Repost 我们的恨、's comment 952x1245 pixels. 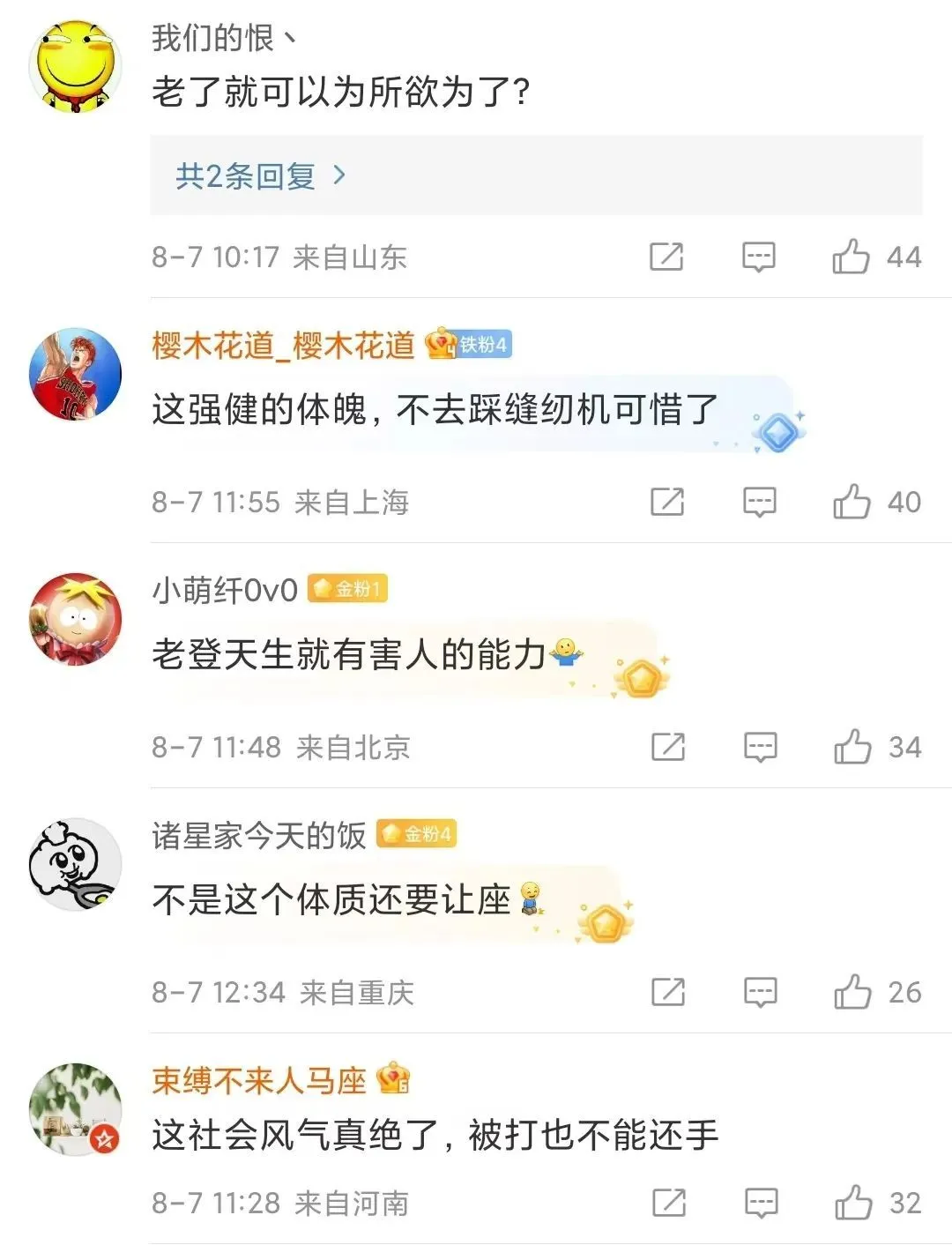pos(666,257)
